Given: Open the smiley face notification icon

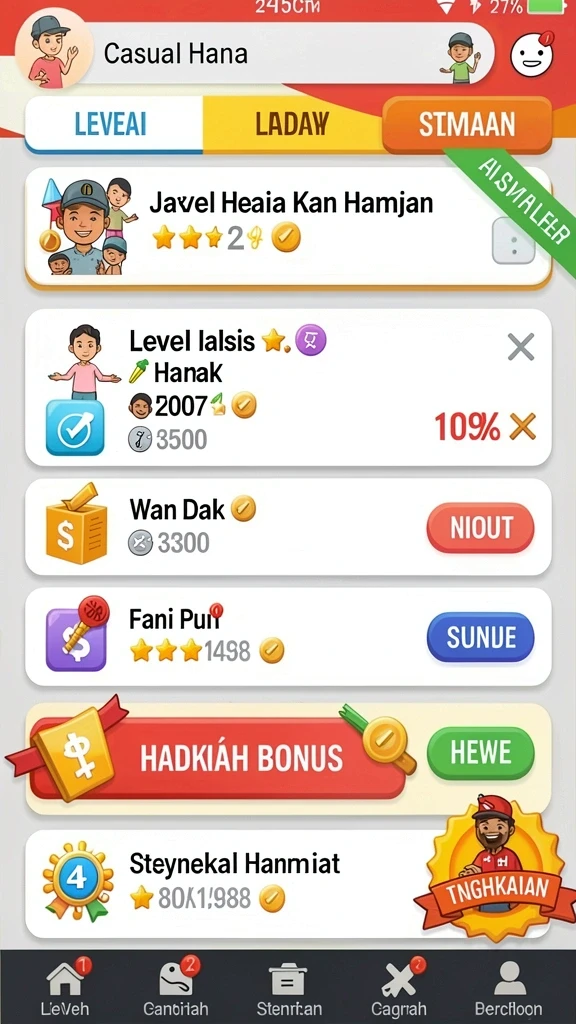Looking at the screenshot, I should (532, 54).
